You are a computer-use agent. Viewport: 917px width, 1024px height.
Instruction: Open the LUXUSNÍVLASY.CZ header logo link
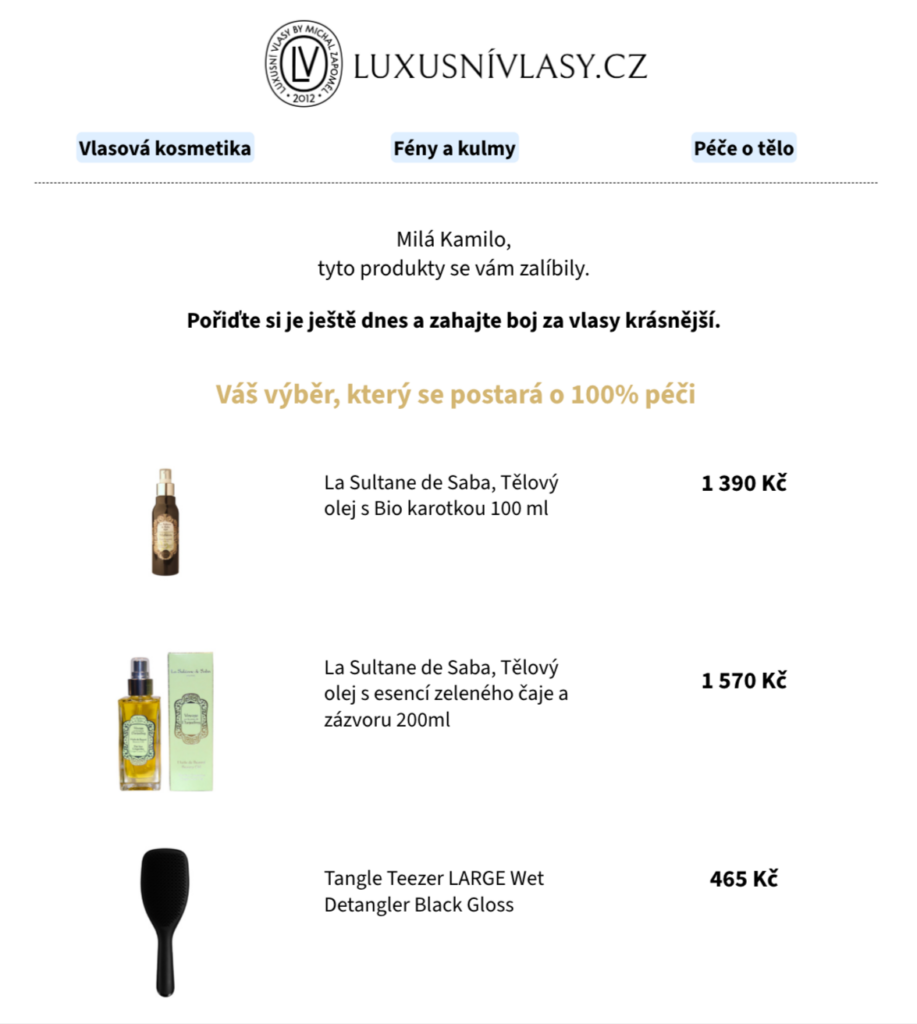pyautogui.click(x=456, y=66)
